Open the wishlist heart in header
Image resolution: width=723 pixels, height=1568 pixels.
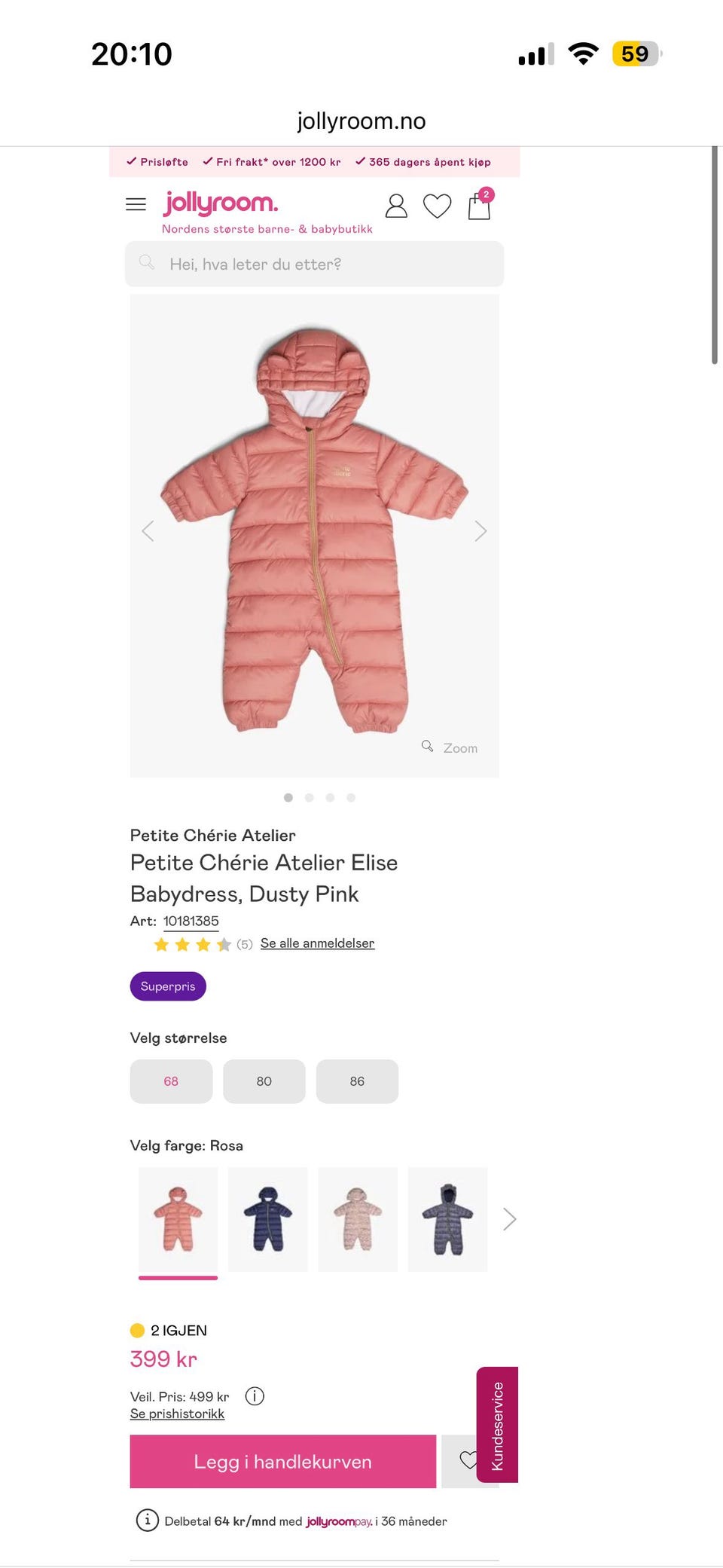(x=437, y=206)
